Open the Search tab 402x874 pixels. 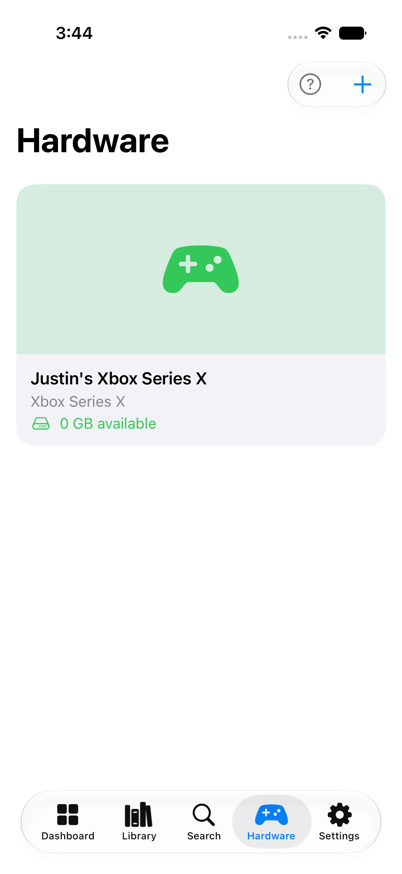[204, 822]
